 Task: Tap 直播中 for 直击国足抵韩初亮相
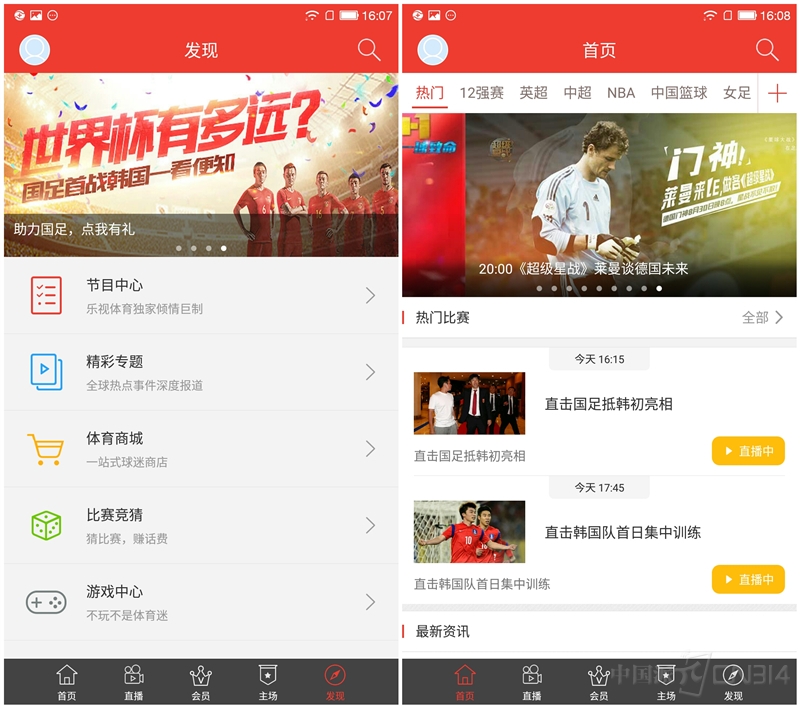[x=748, y=451]
